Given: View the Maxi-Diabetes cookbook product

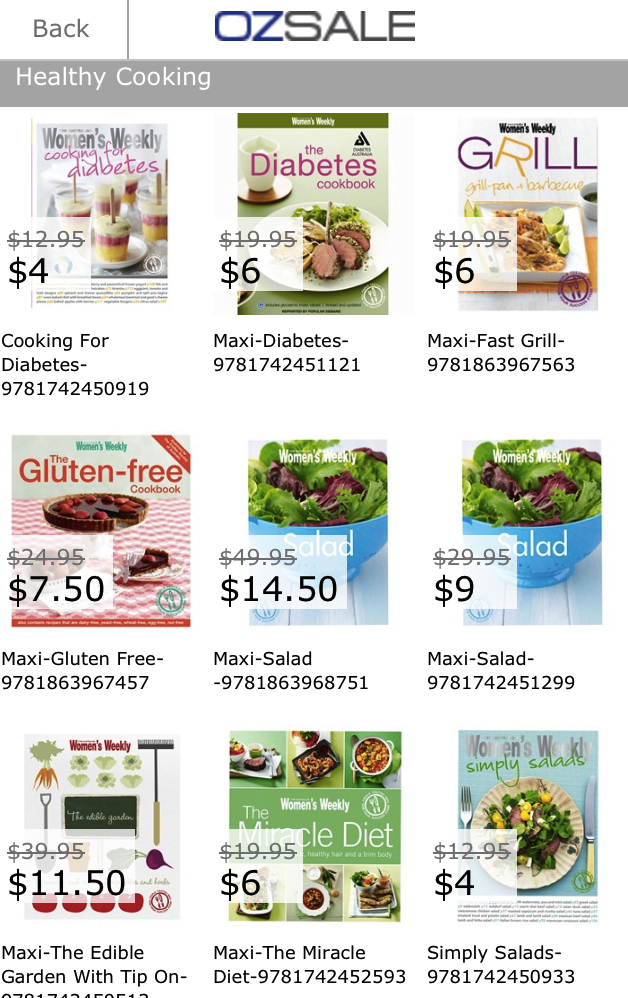Looking at the screenshot, I should pos(314,215).
